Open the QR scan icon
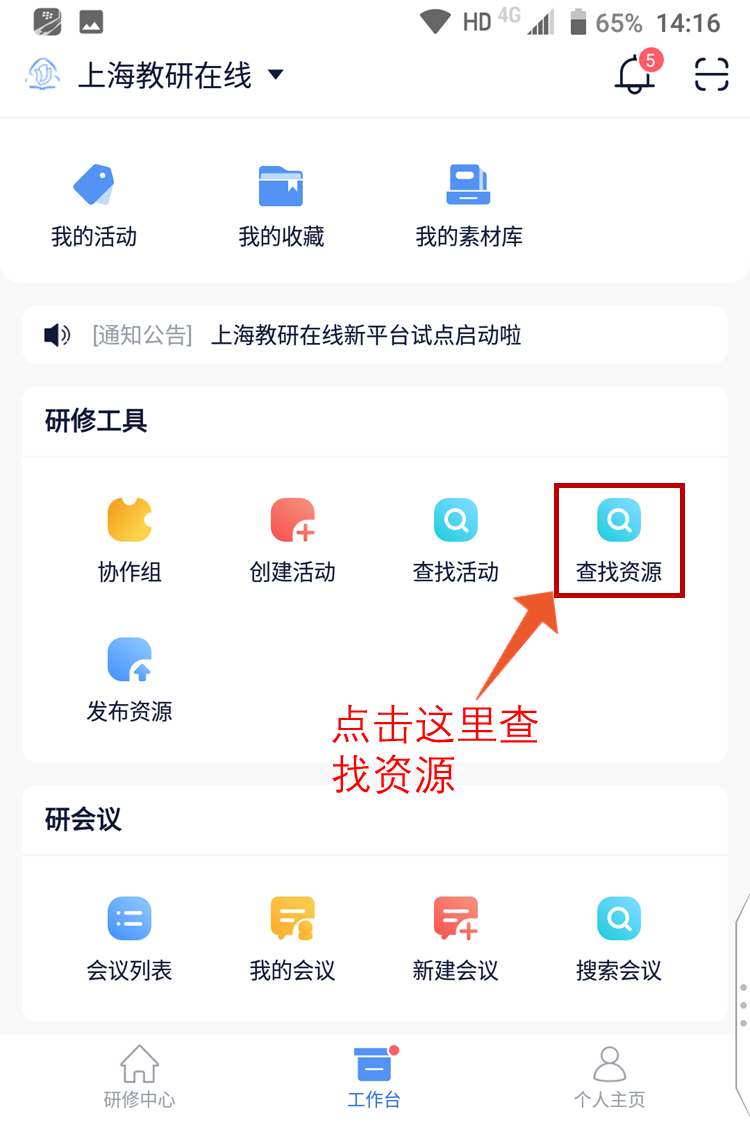 tap(711, 75)
